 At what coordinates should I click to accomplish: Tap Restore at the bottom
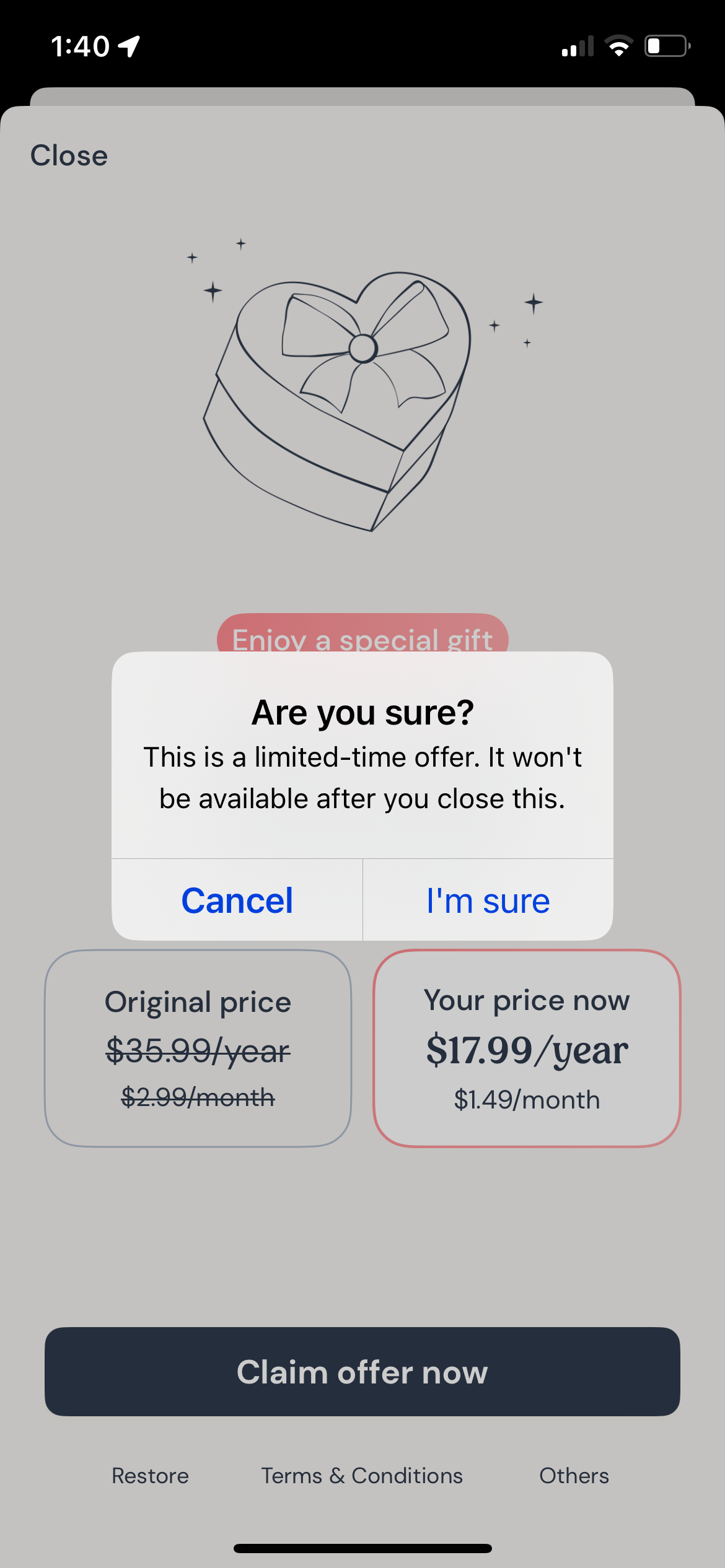(150, 1476)
